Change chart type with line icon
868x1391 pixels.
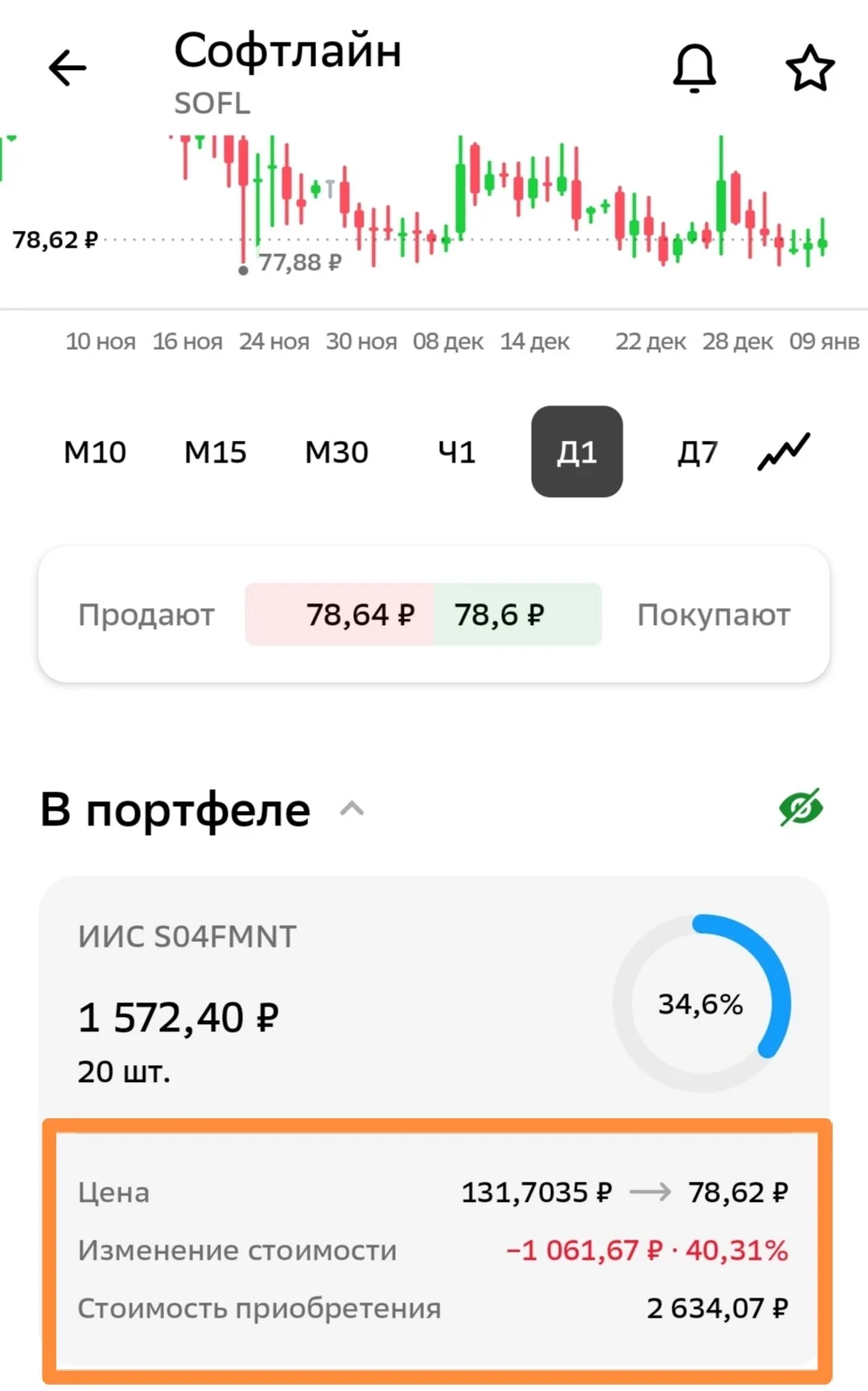click(784, 451)
